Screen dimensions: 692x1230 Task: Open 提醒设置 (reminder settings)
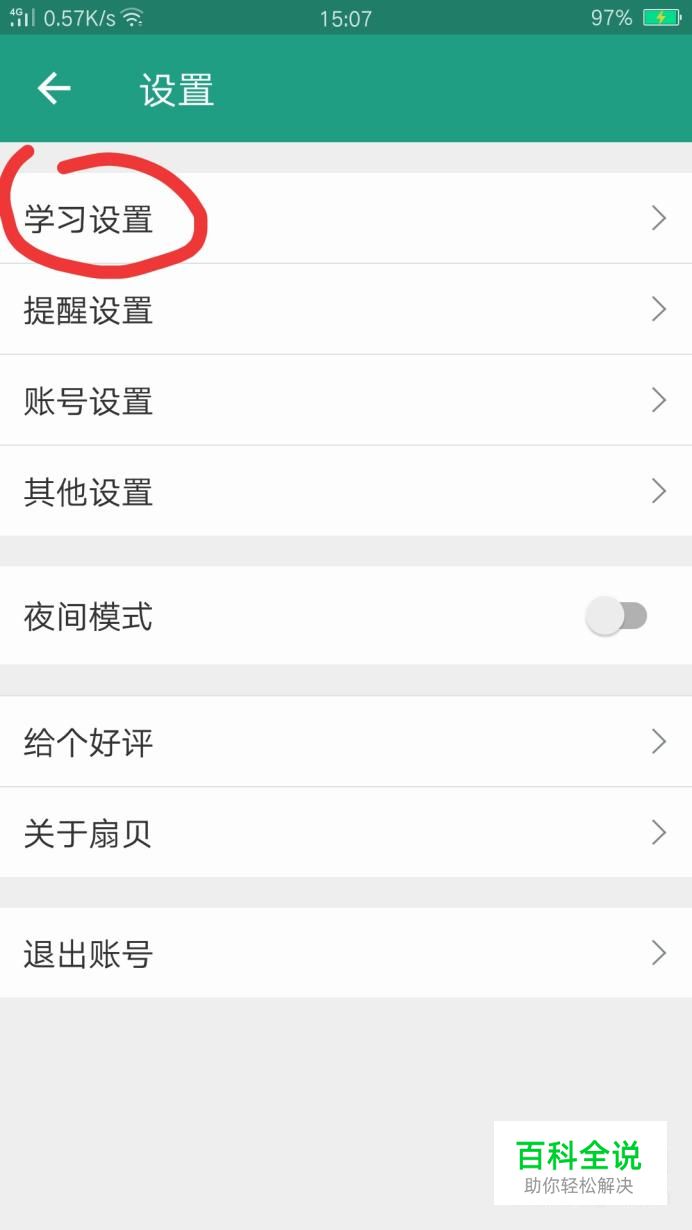(346, 309)
